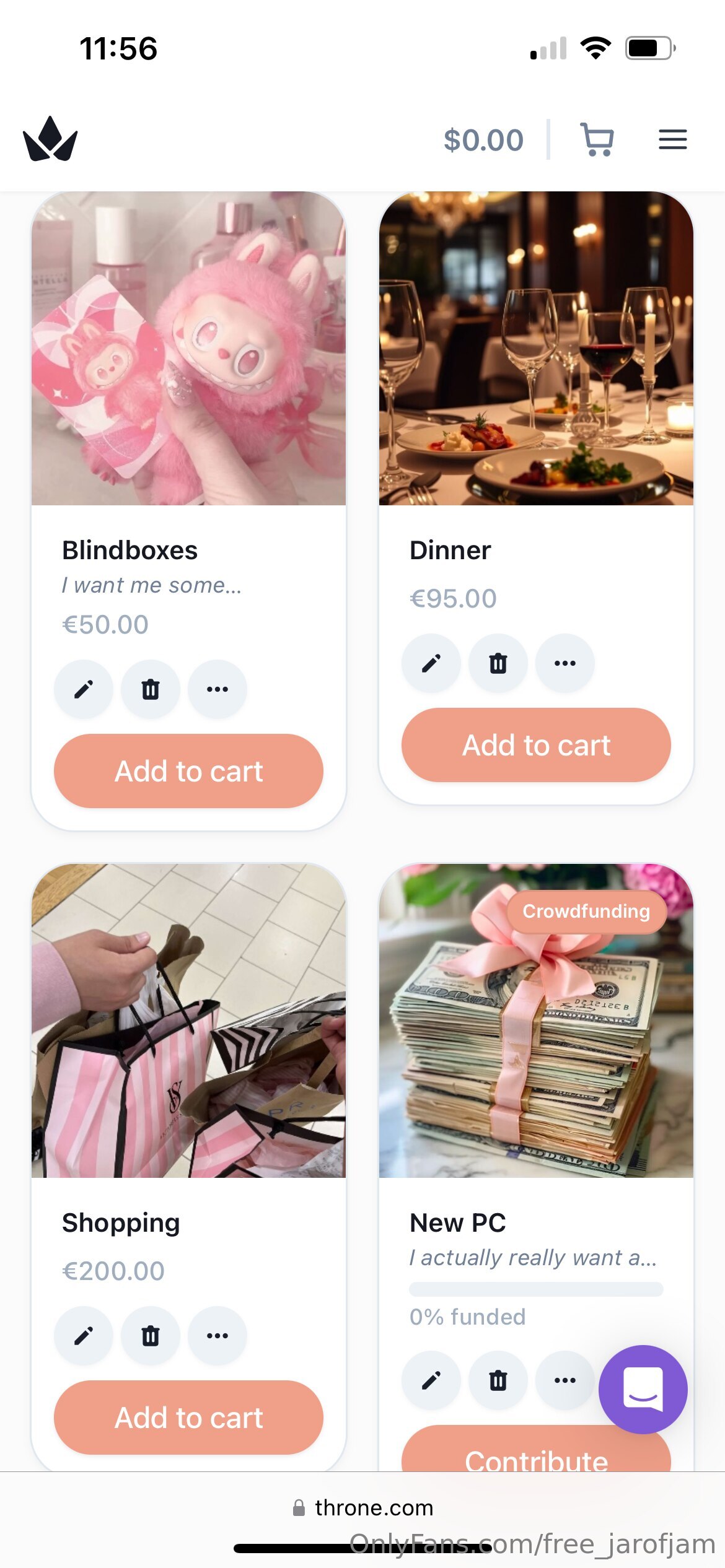Add Dinner to cart

coord(536,745)
